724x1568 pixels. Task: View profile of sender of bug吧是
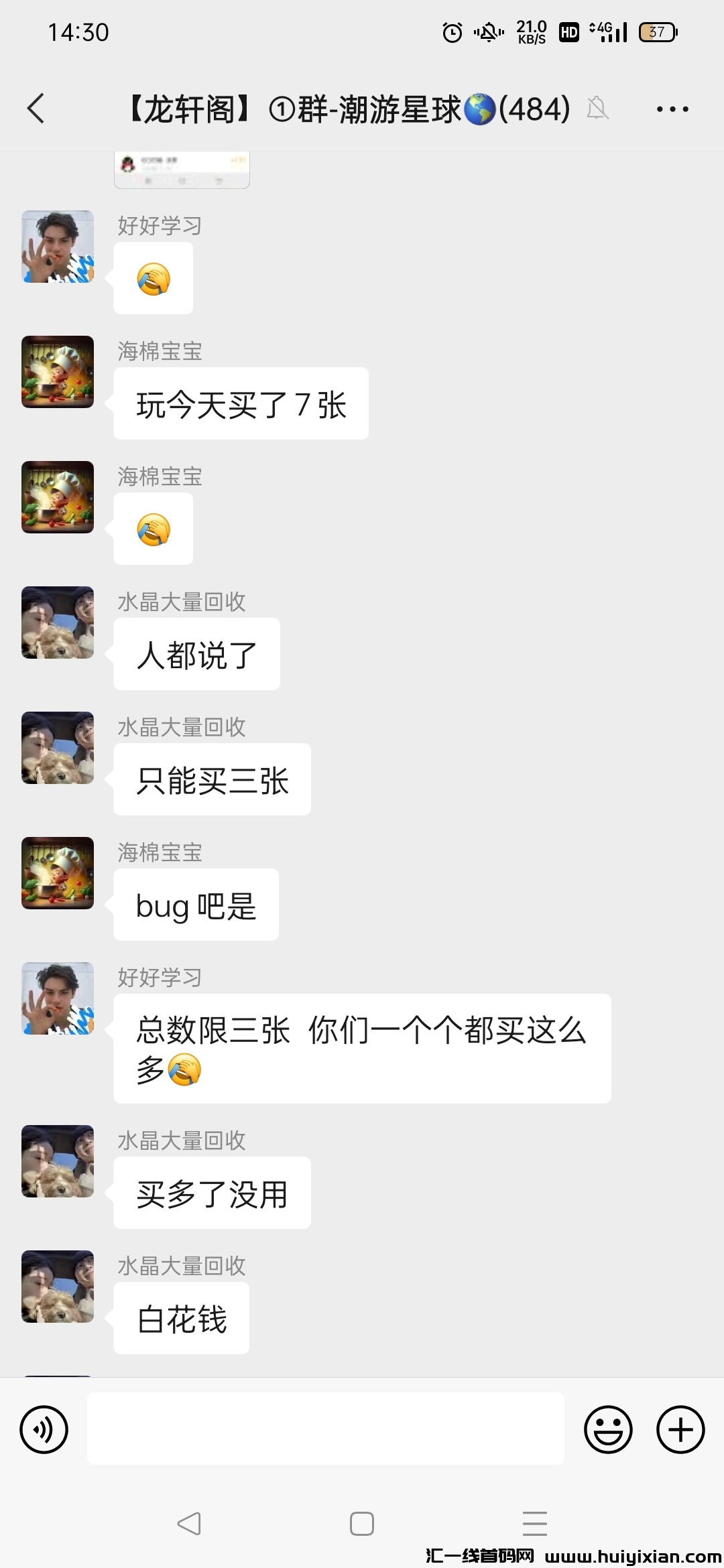[x=58, y=873]
